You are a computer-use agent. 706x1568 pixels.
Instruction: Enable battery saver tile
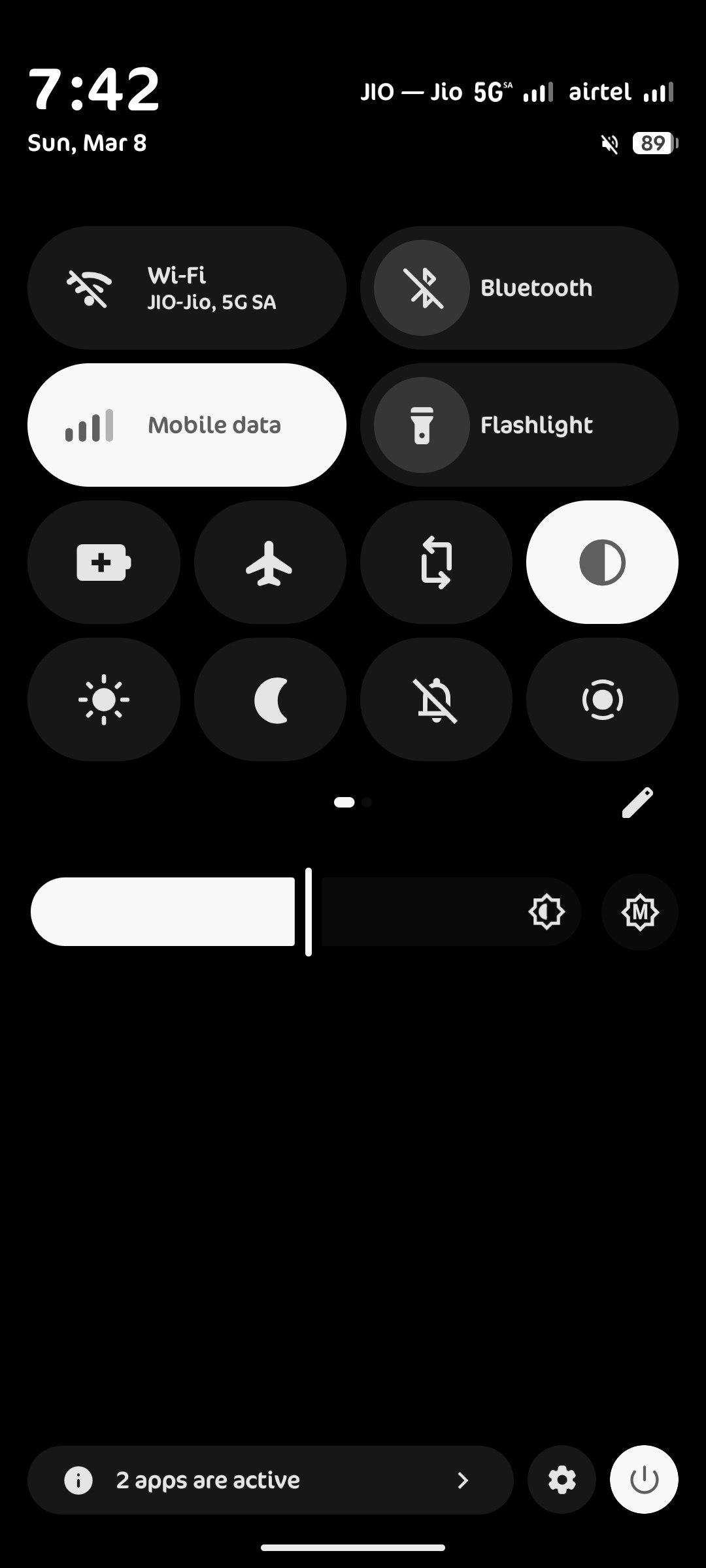[x=103, y=562]
